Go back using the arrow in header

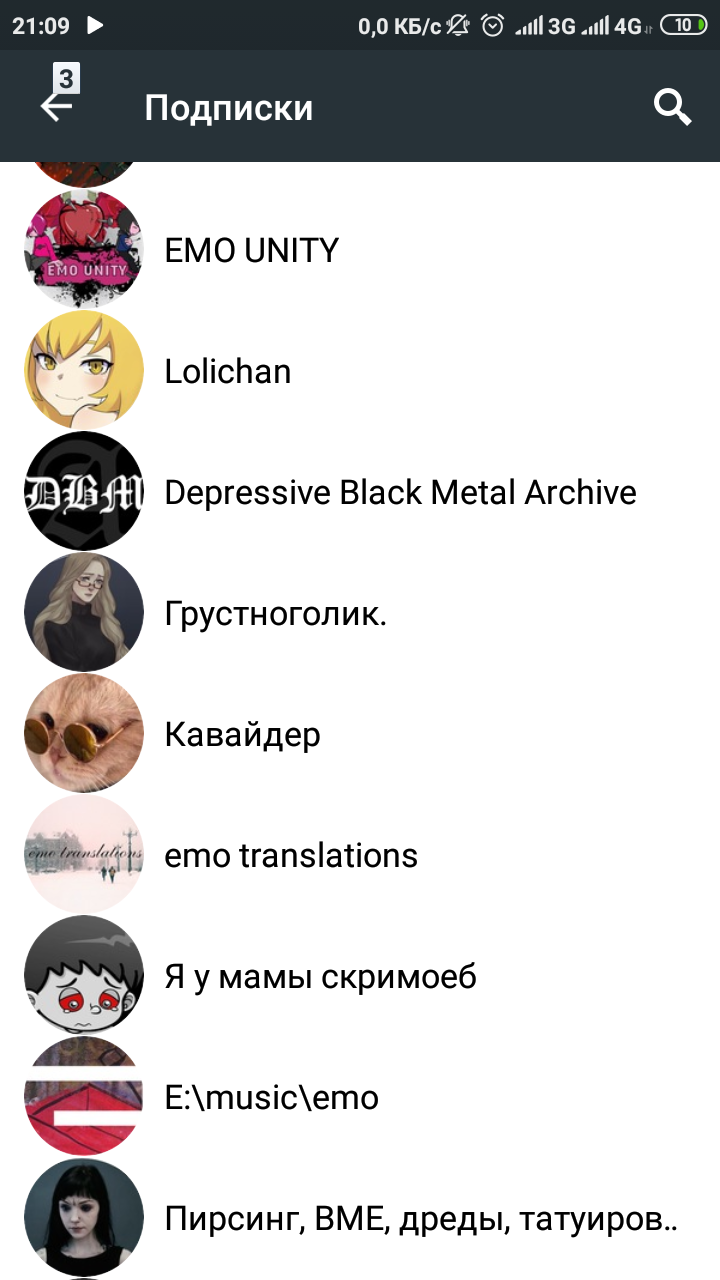click(57, 107)
